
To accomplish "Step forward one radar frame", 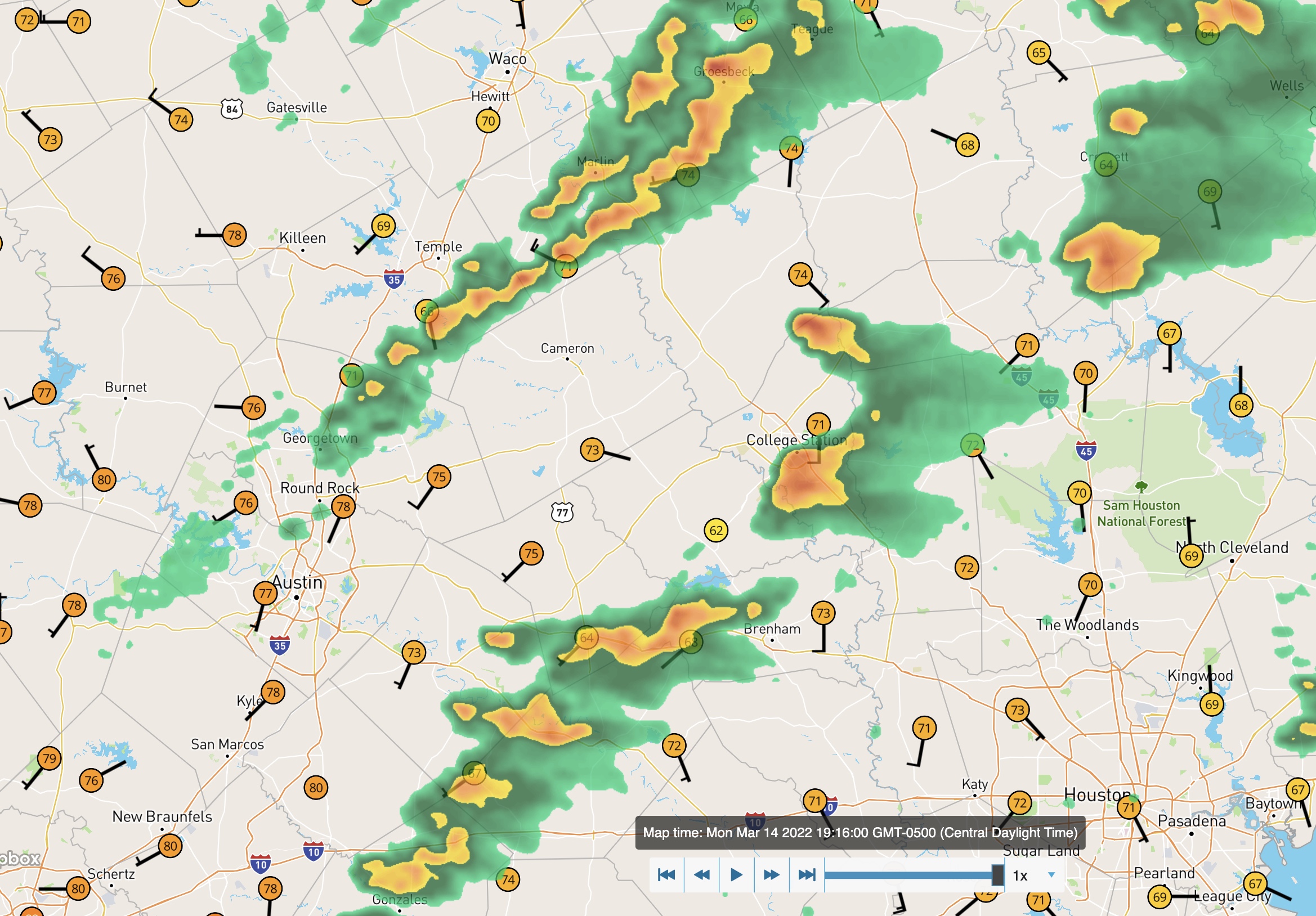I will tap(772, 875).
